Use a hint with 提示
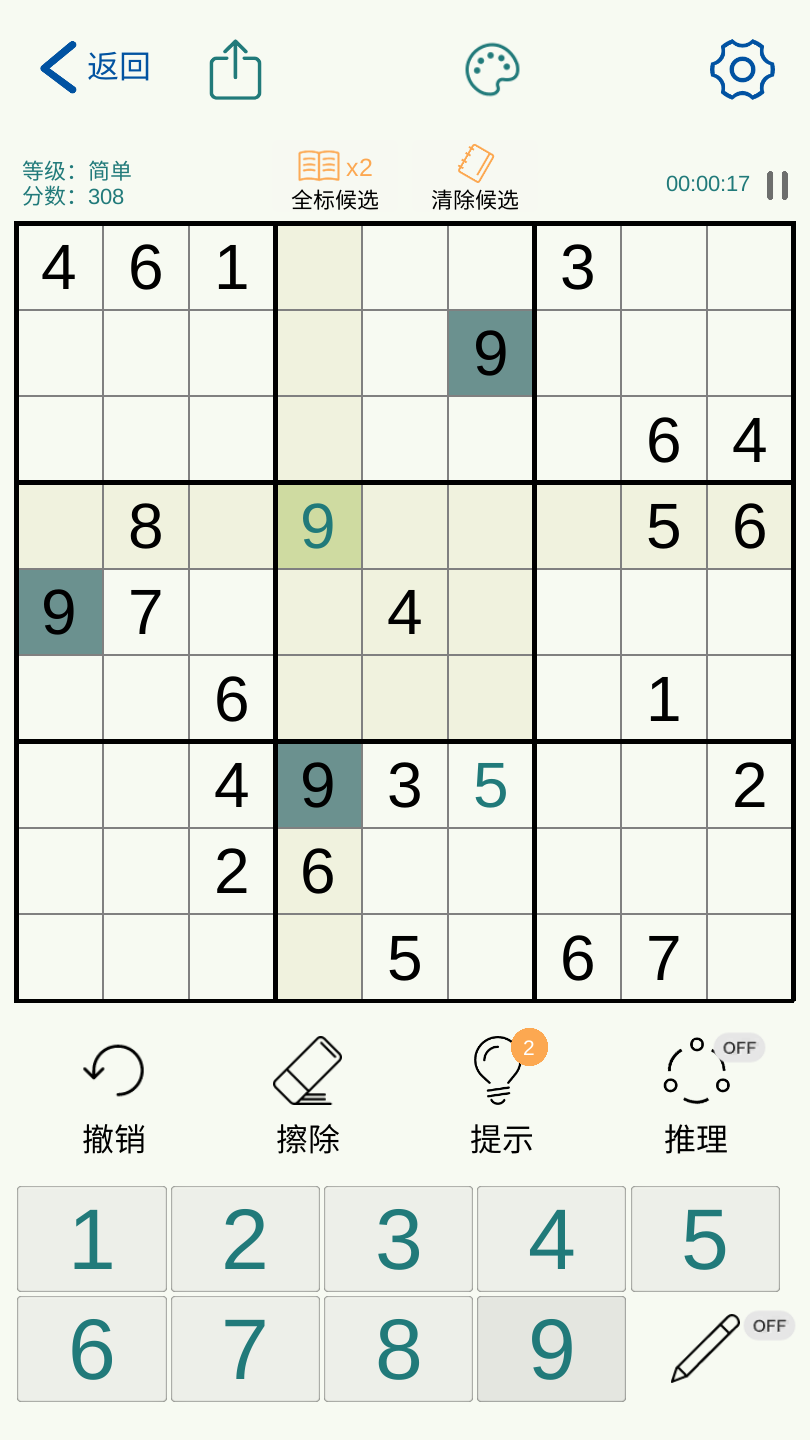Viewport: 810px width, 1440px height. coord(502,1097)
